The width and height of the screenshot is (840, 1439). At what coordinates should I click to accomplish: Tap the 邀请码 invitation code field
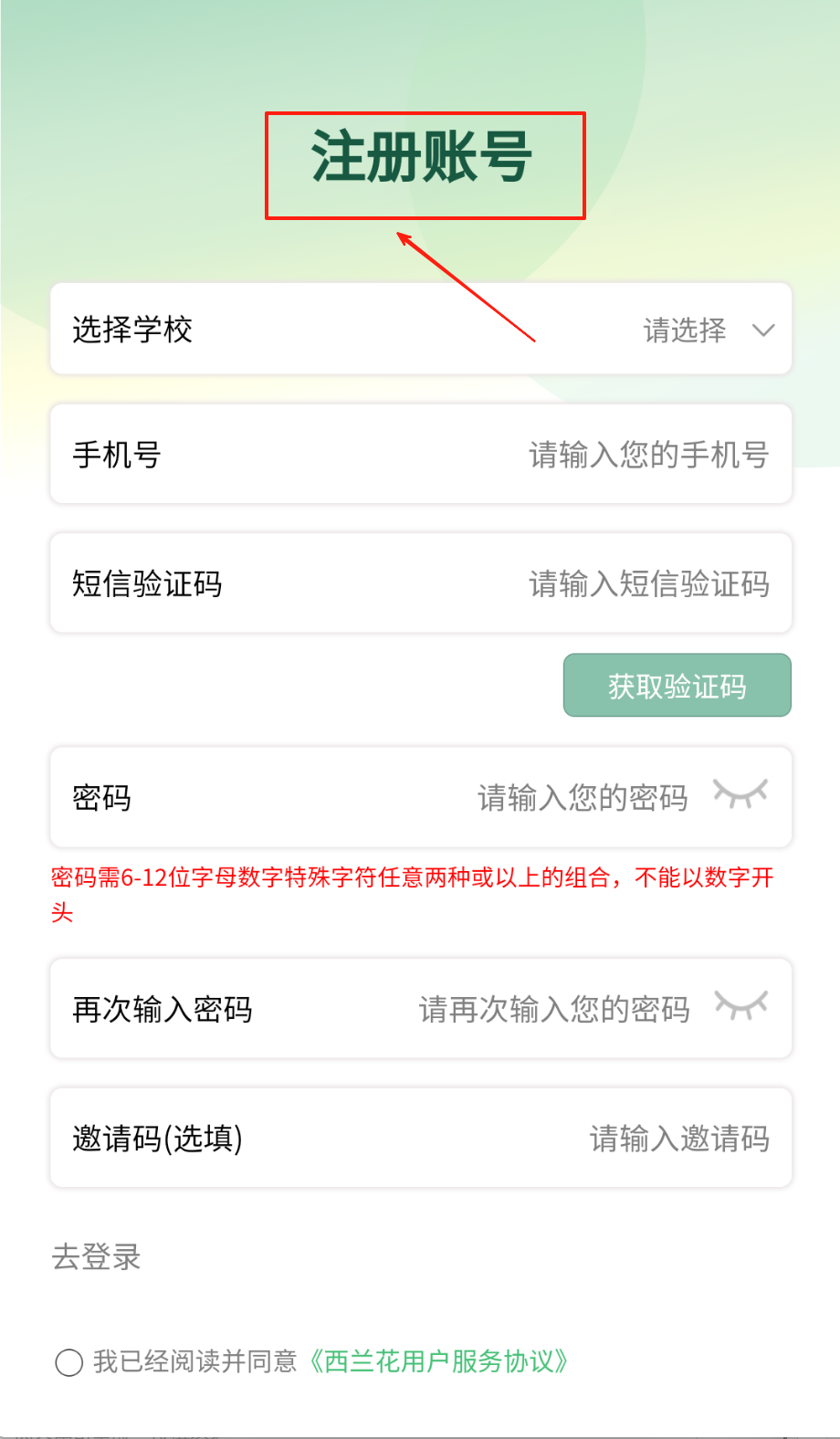(678, 1139)
